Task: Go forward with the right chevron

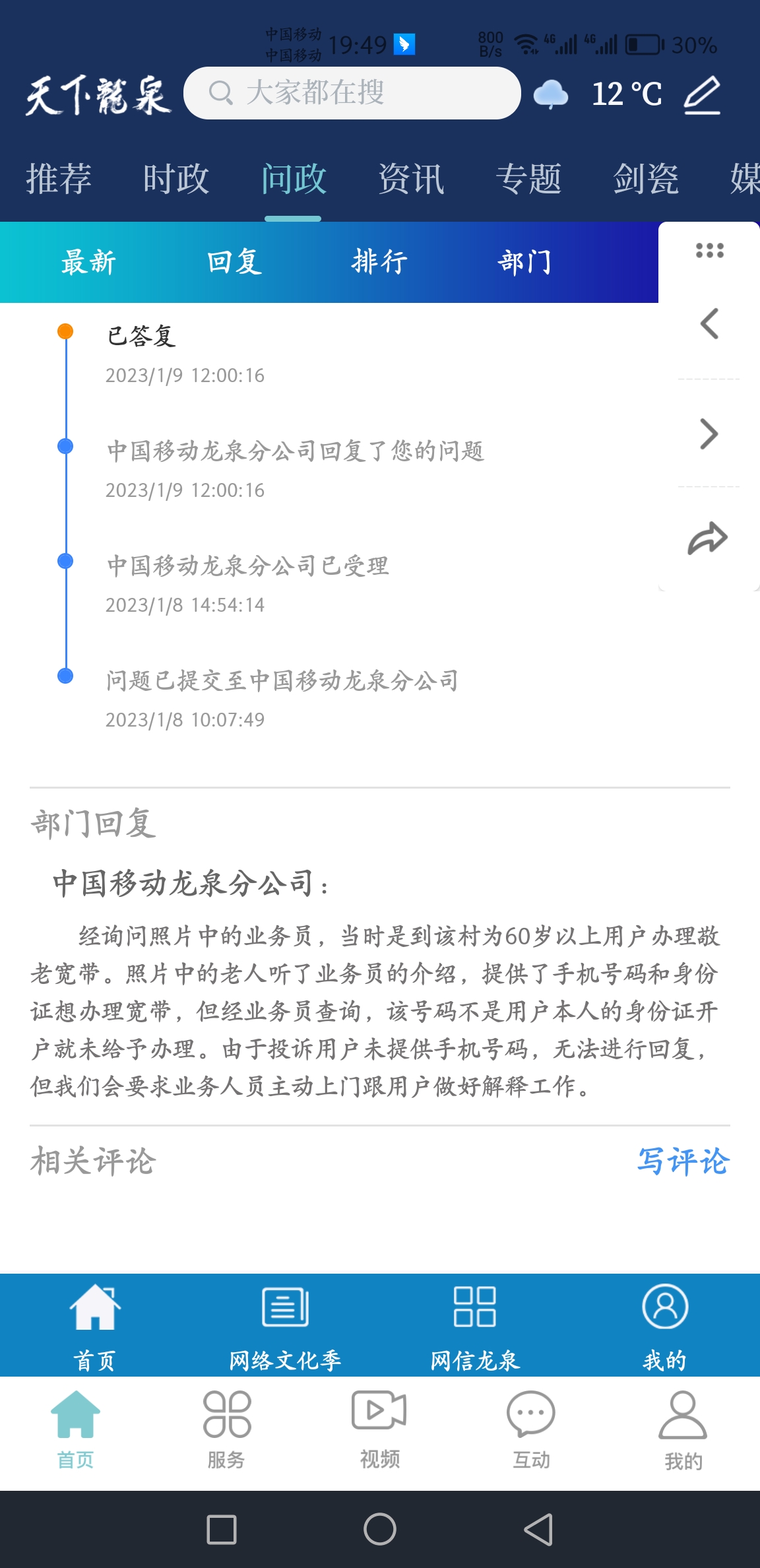Action: point(709,434)
